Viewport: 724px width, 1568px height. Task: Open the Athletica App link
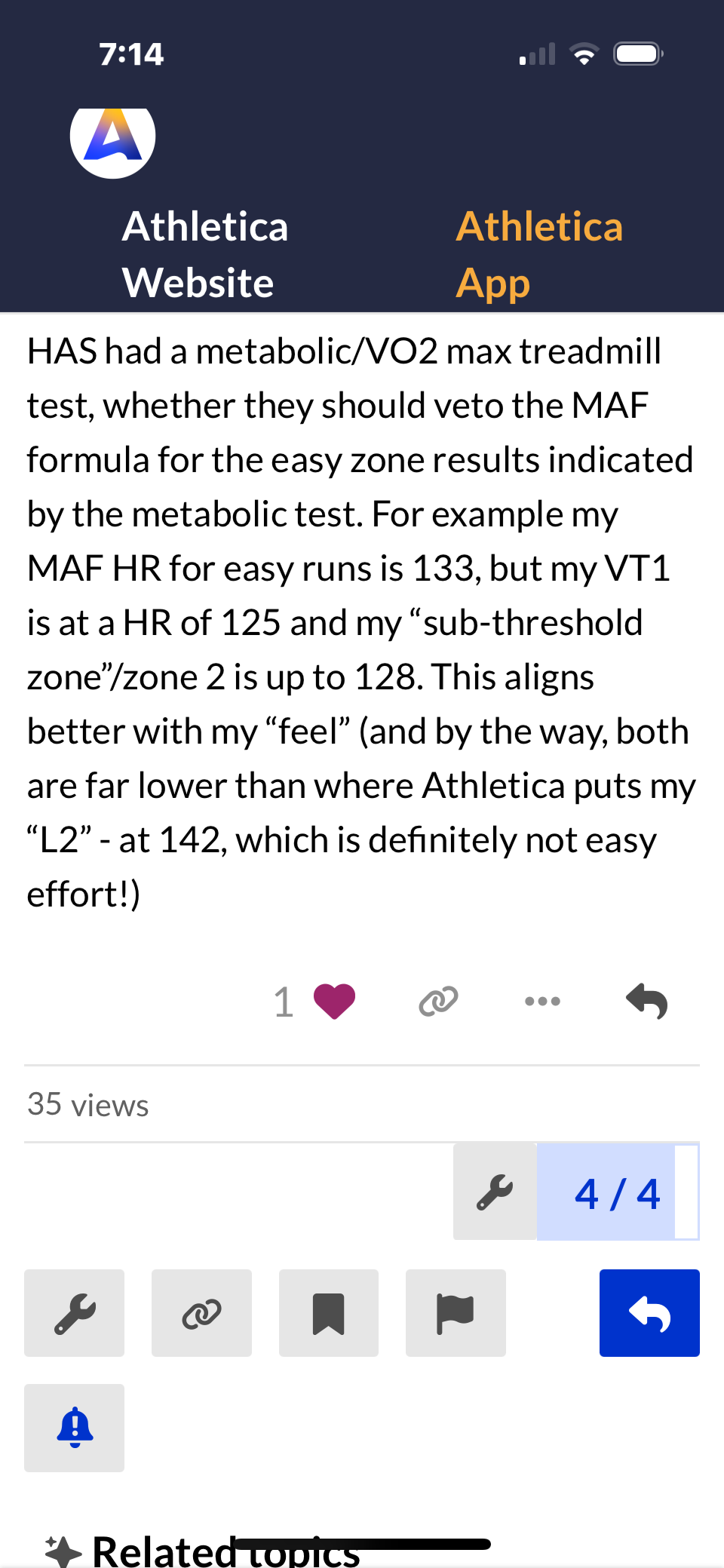tap(539, 255)
